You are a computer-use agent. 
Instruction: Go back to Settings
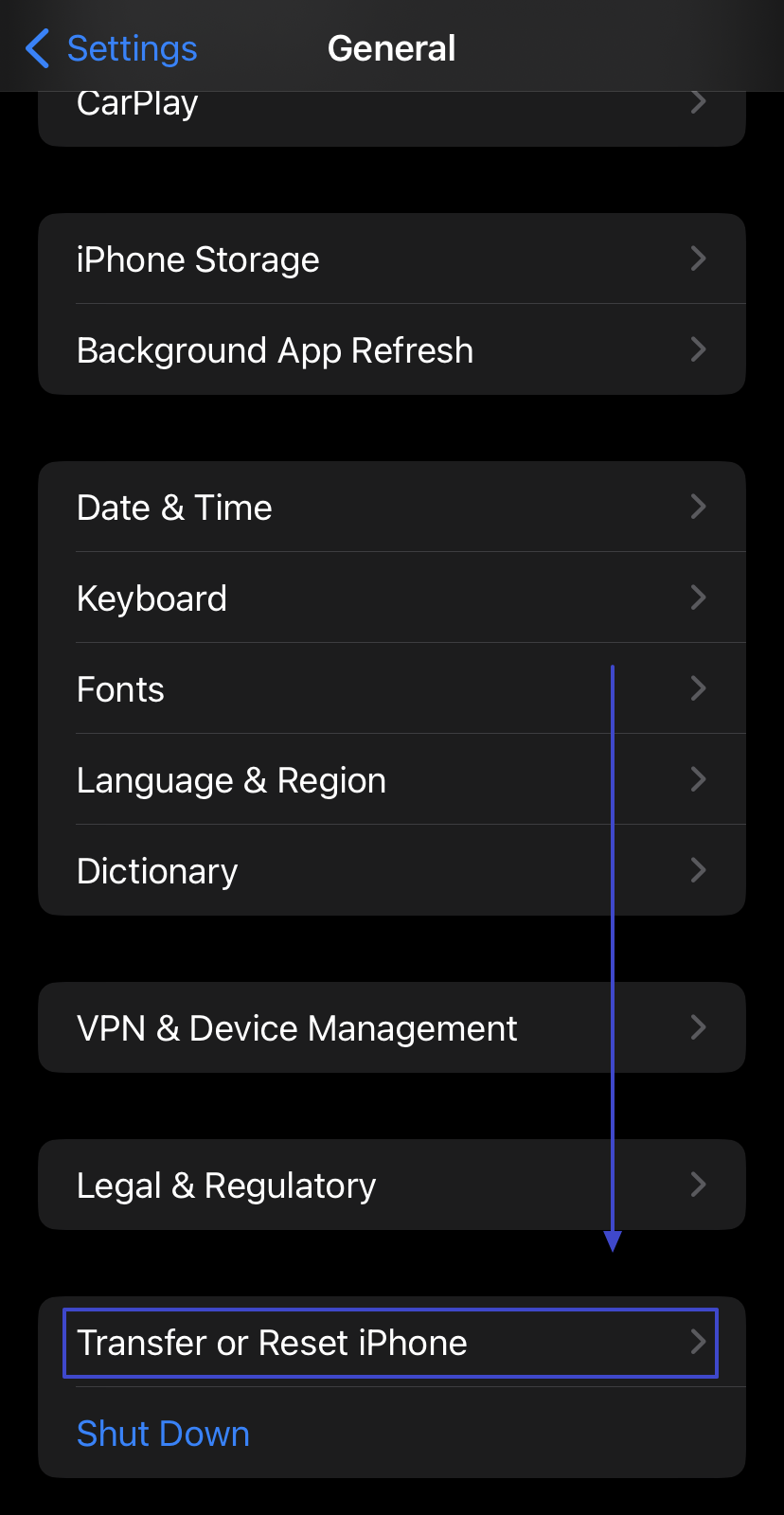[x=112, y=48]
